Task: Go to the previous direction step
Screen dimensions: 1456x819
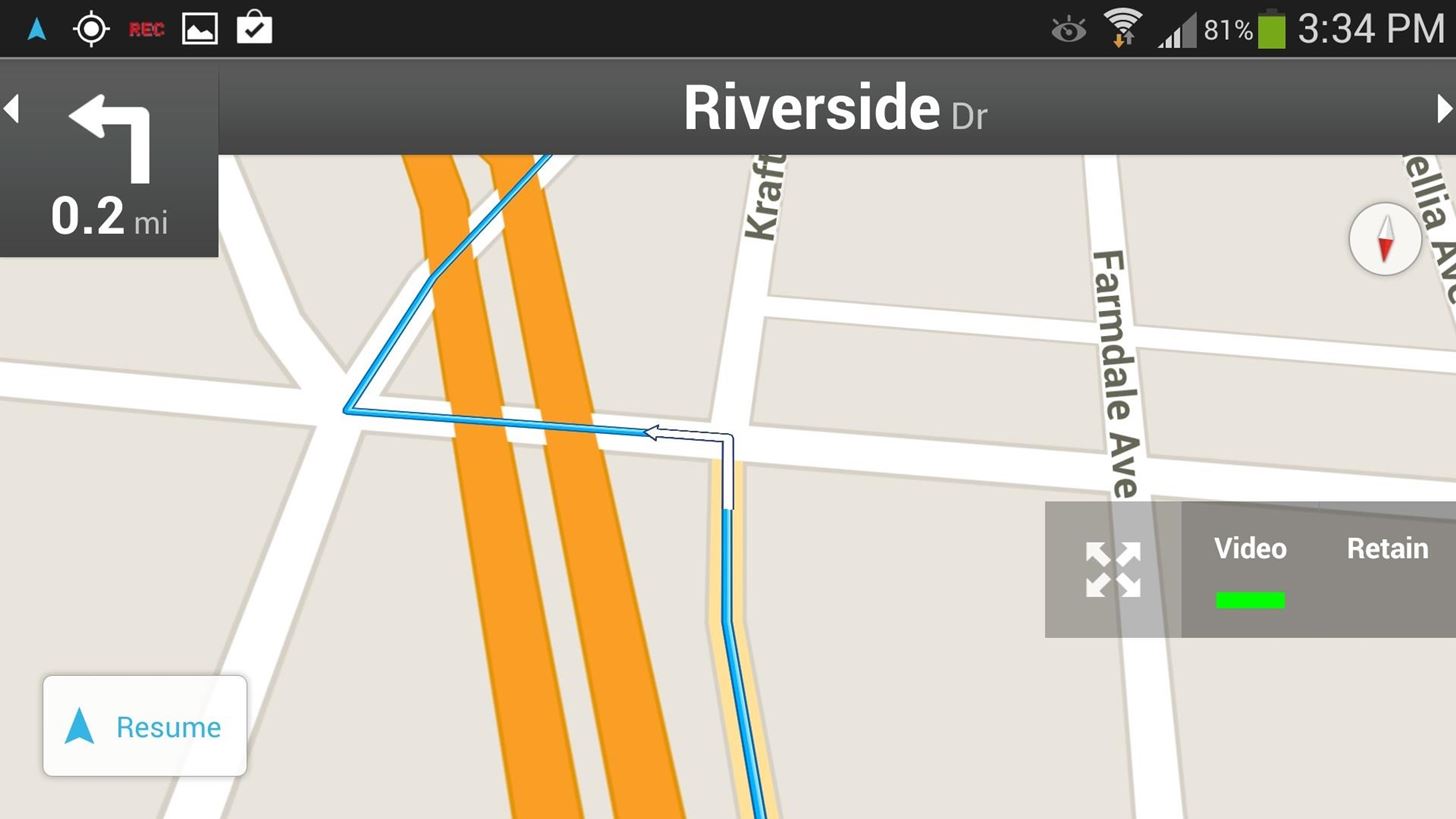Action: tap(12, 108)
